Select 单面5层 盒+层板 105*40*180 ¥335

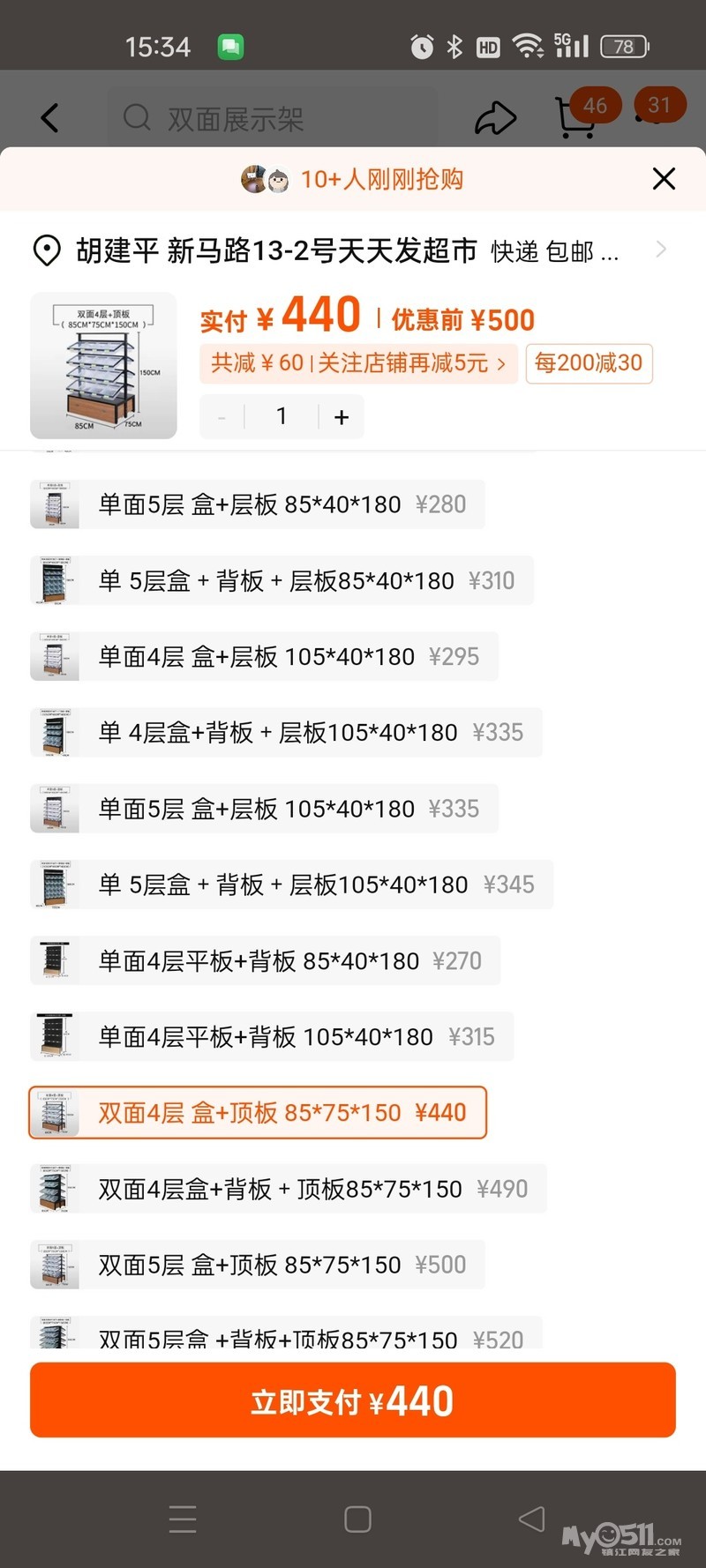[x=264, y=809]
